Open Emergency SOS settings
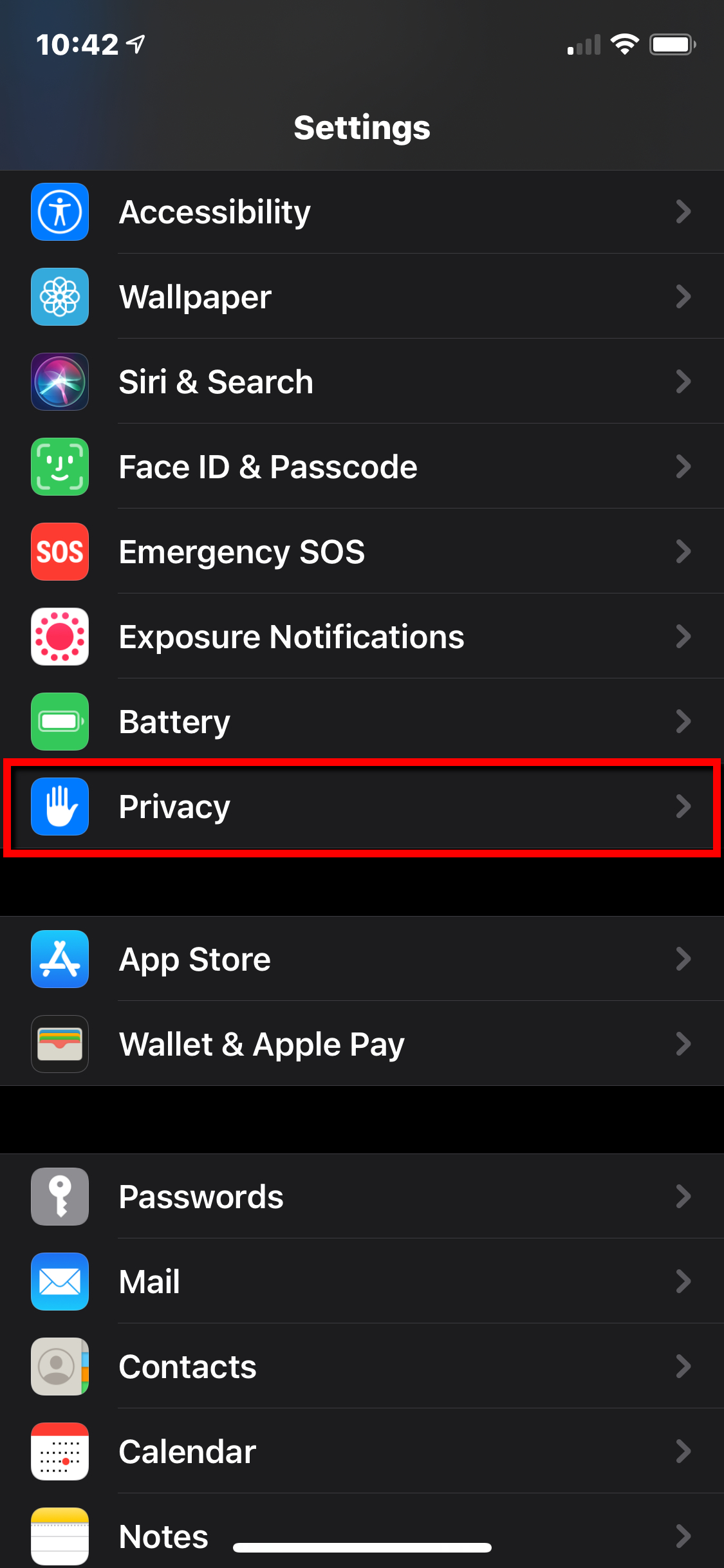This screenshot has height=1568, width=724. 362,552
